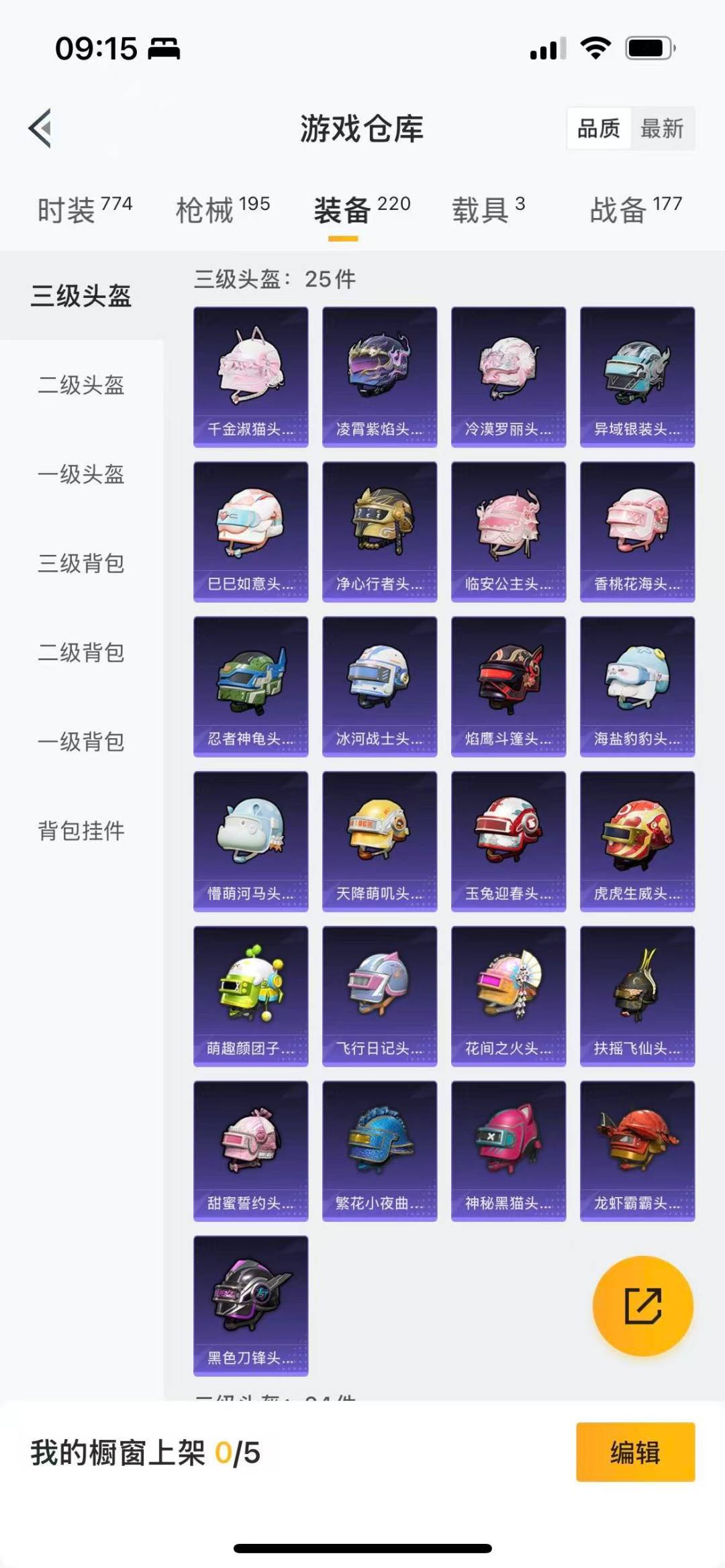View the 玉兔迎春 helmet details

pos(507,840)
